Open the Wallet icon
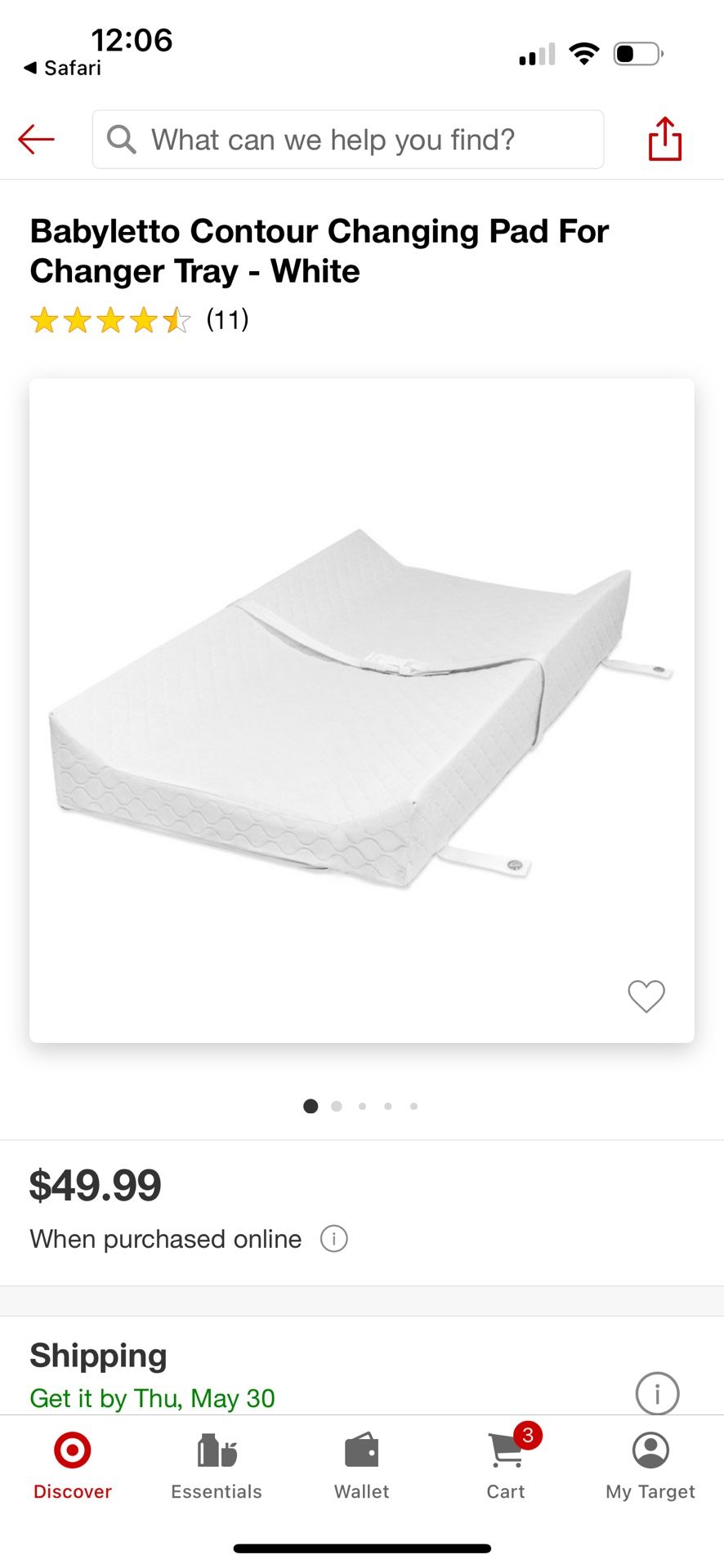 (x=360, y=1453)
